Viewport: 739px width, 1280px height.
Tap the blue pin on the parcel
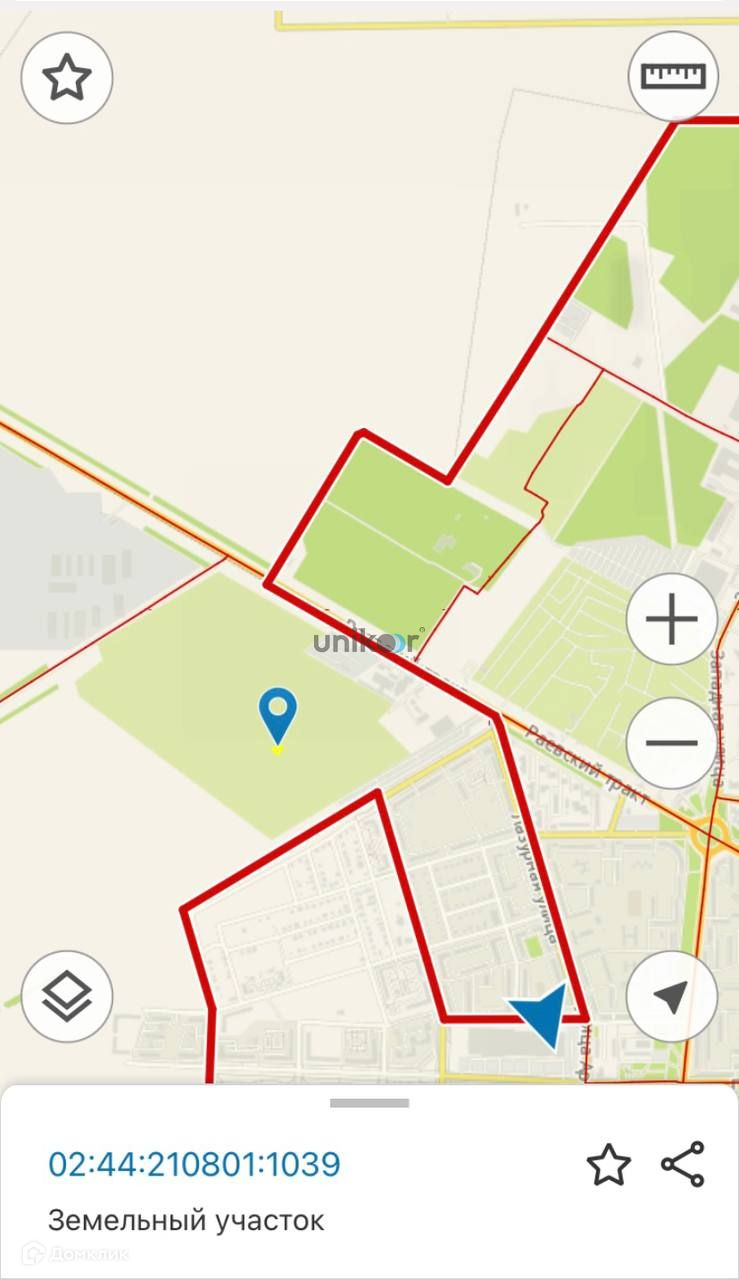click(277, 712)
